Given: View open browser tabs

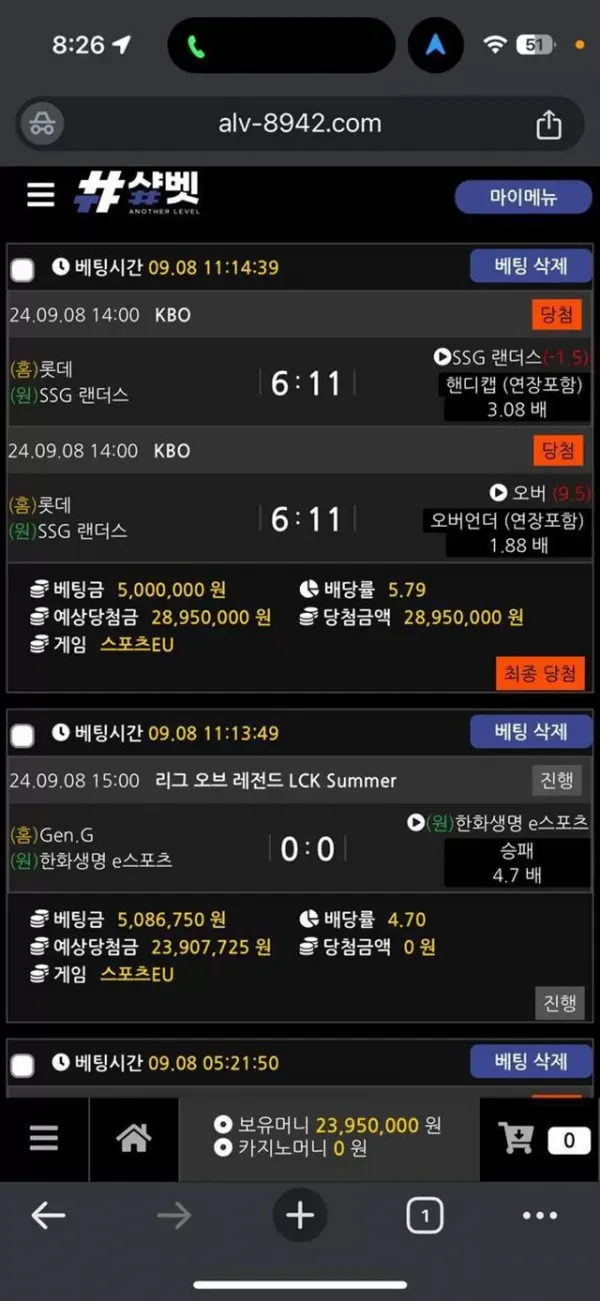Looking at the screenshot, I should click(x=425, y=1216).
